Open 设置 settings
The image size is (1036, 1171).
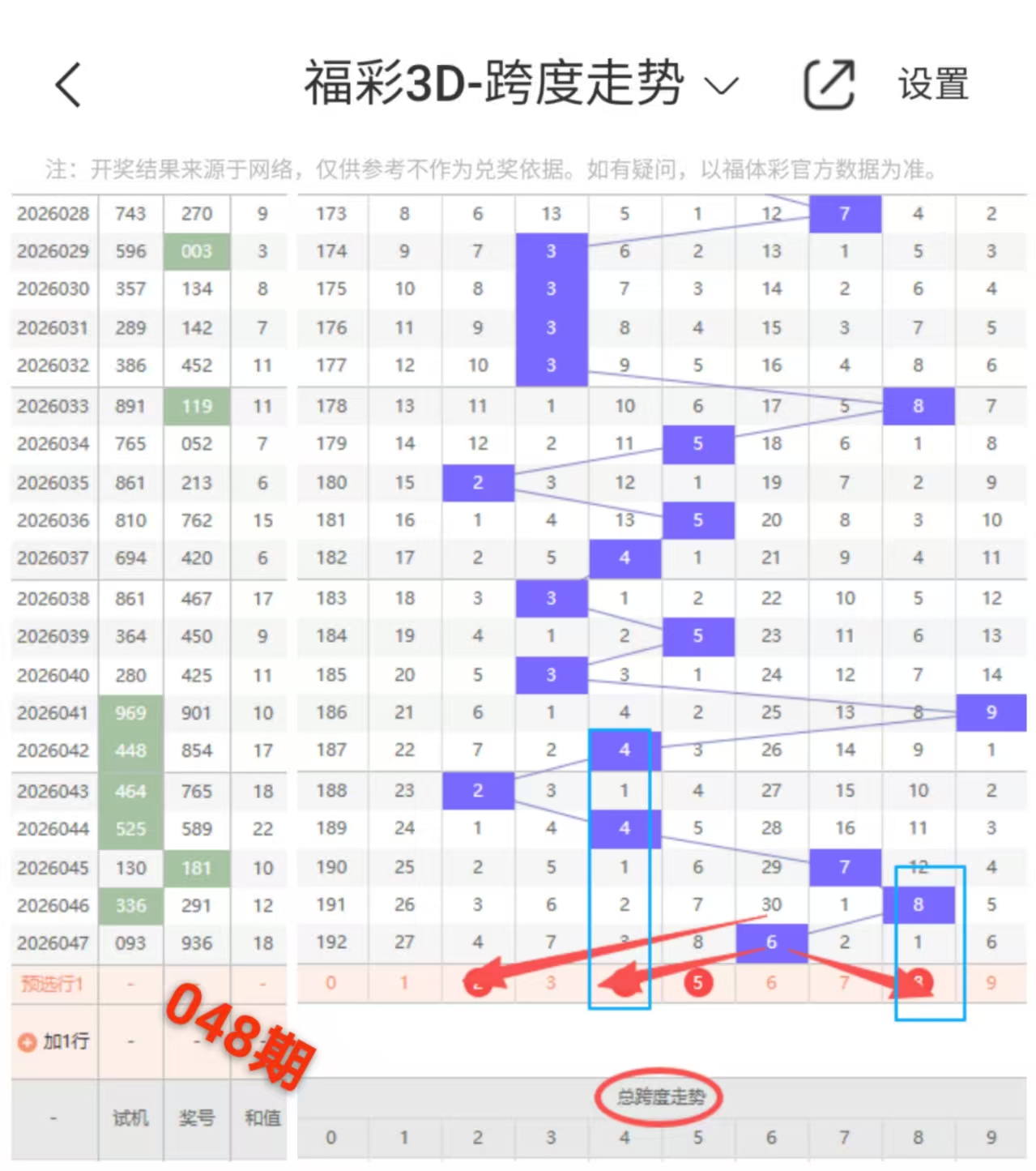pyautogui.click(x=932, y=84)
